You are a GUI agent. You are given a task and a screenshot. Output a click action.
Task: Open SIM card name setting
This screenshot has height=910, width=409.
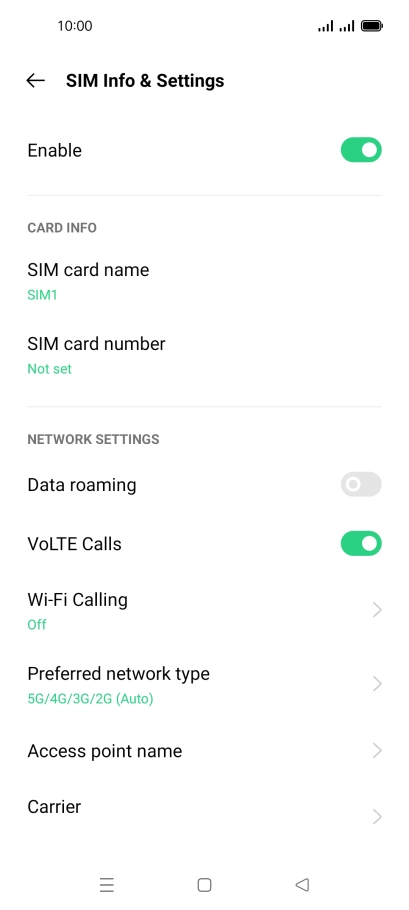(204, 281)
